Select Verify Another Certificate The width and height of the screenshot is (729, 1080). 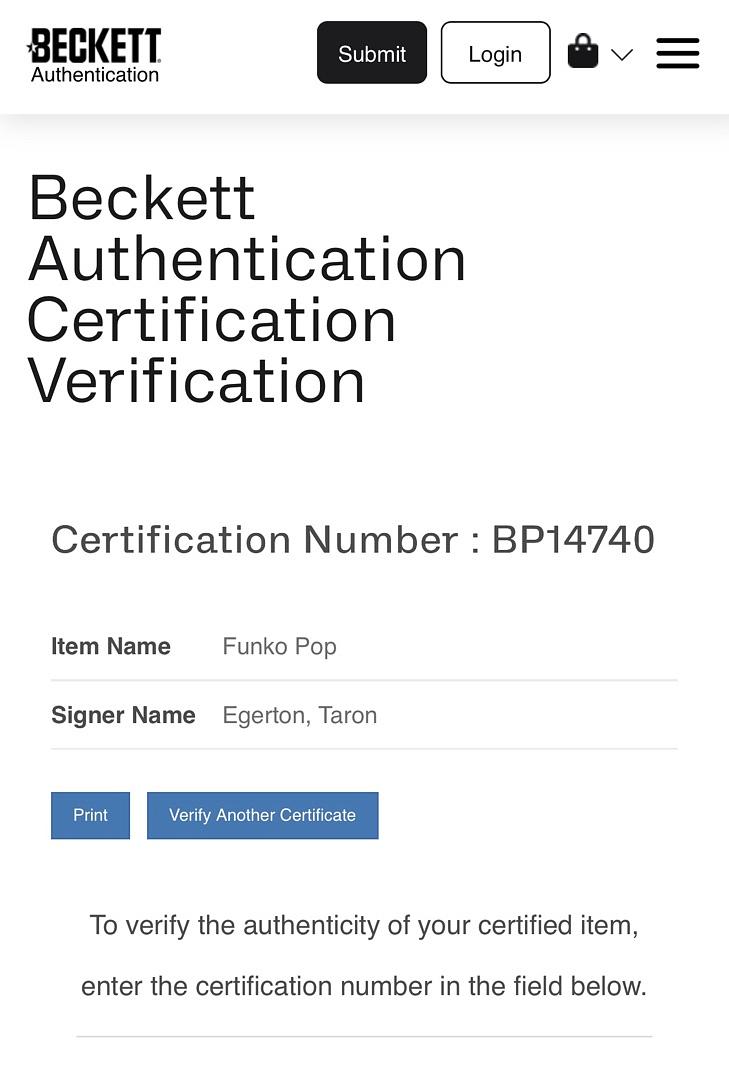point(262,815)
